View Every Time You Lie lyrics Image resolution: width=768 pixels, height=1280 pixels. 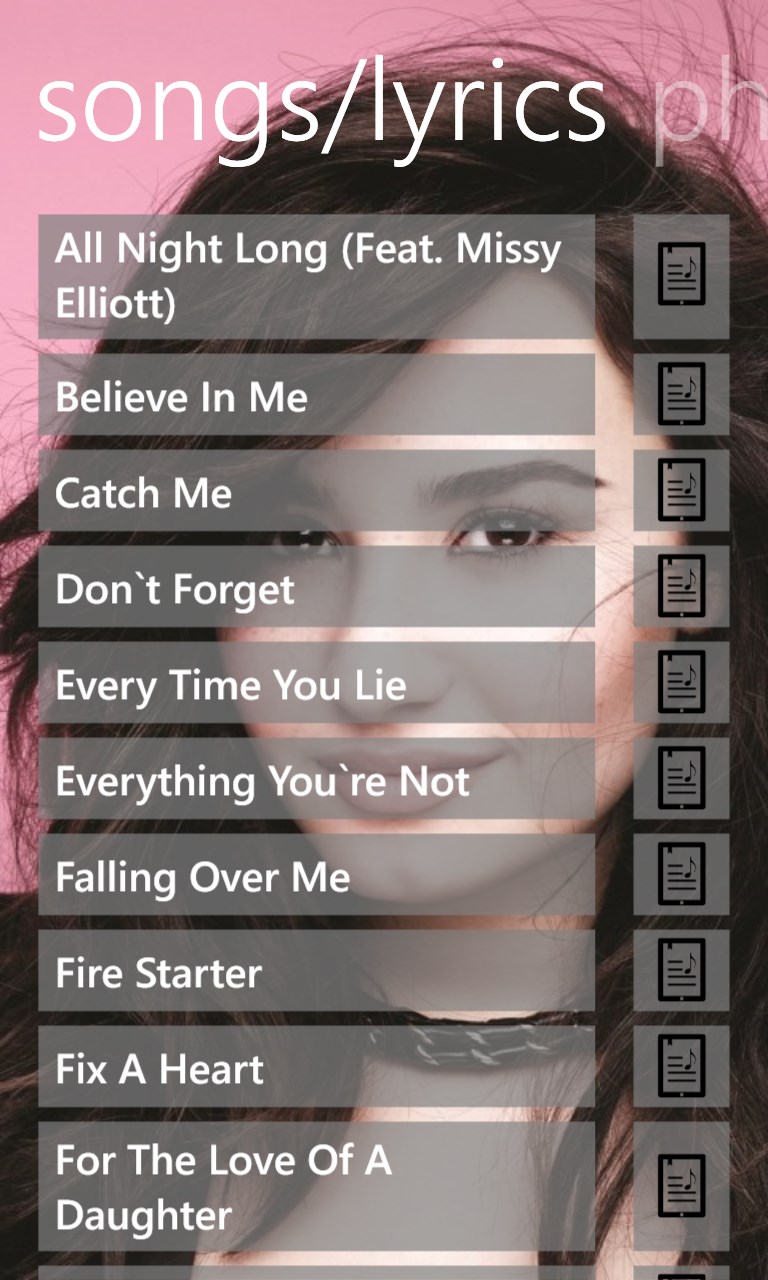pyautogui.click(x=681, y=684)
